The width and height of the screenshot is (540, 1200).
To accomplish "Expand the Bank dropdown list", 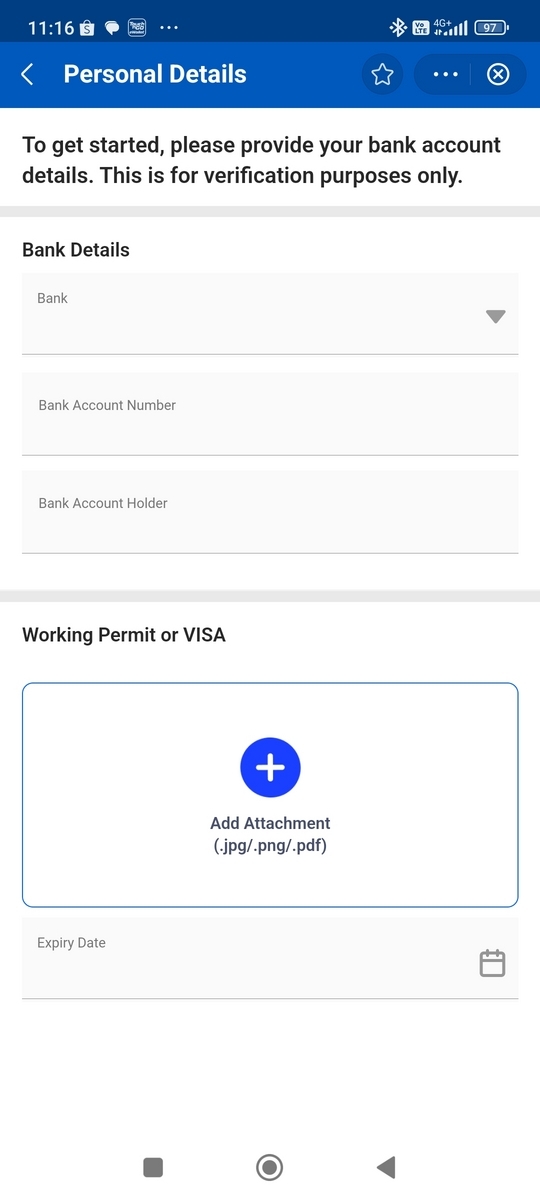I will pyautogui.click(x=270, y=313).
